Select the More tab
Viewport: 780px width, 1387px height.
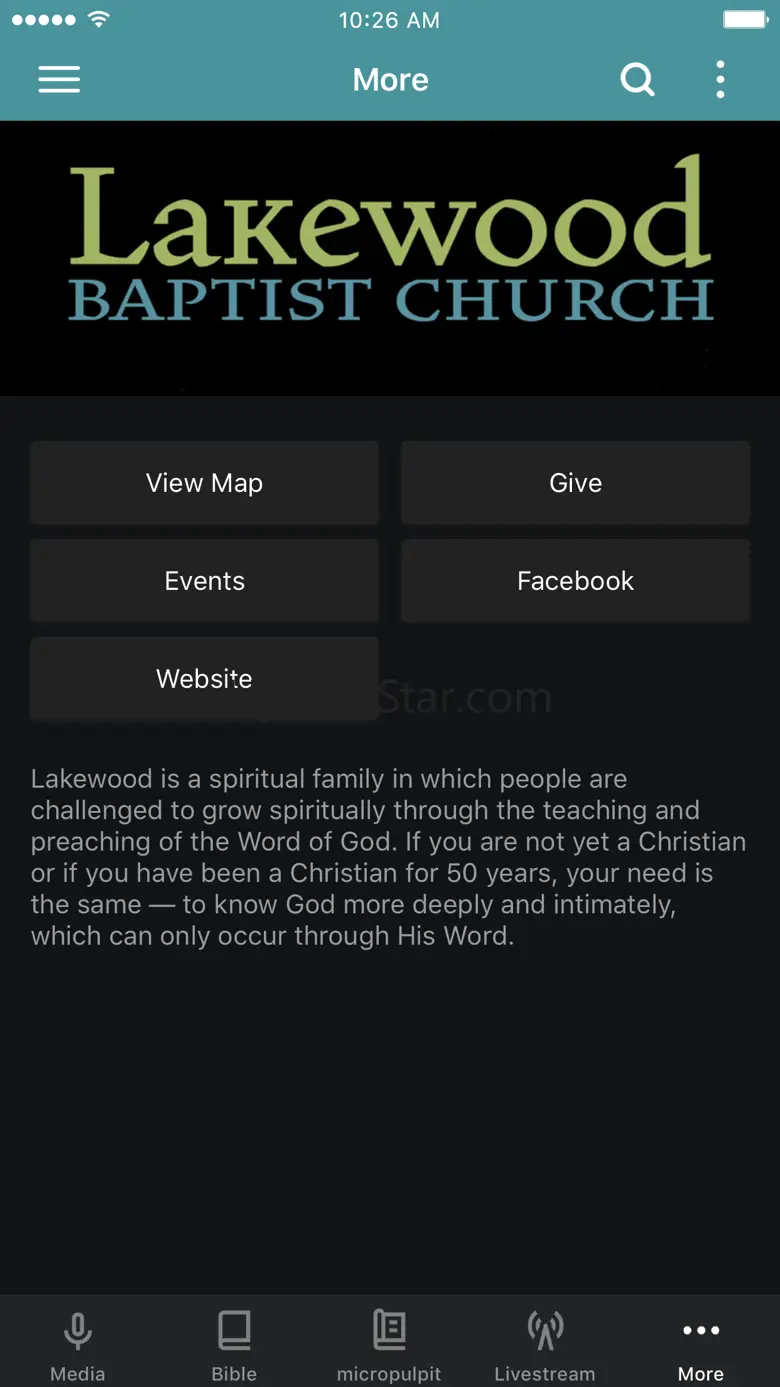(x=701, y=1345)
